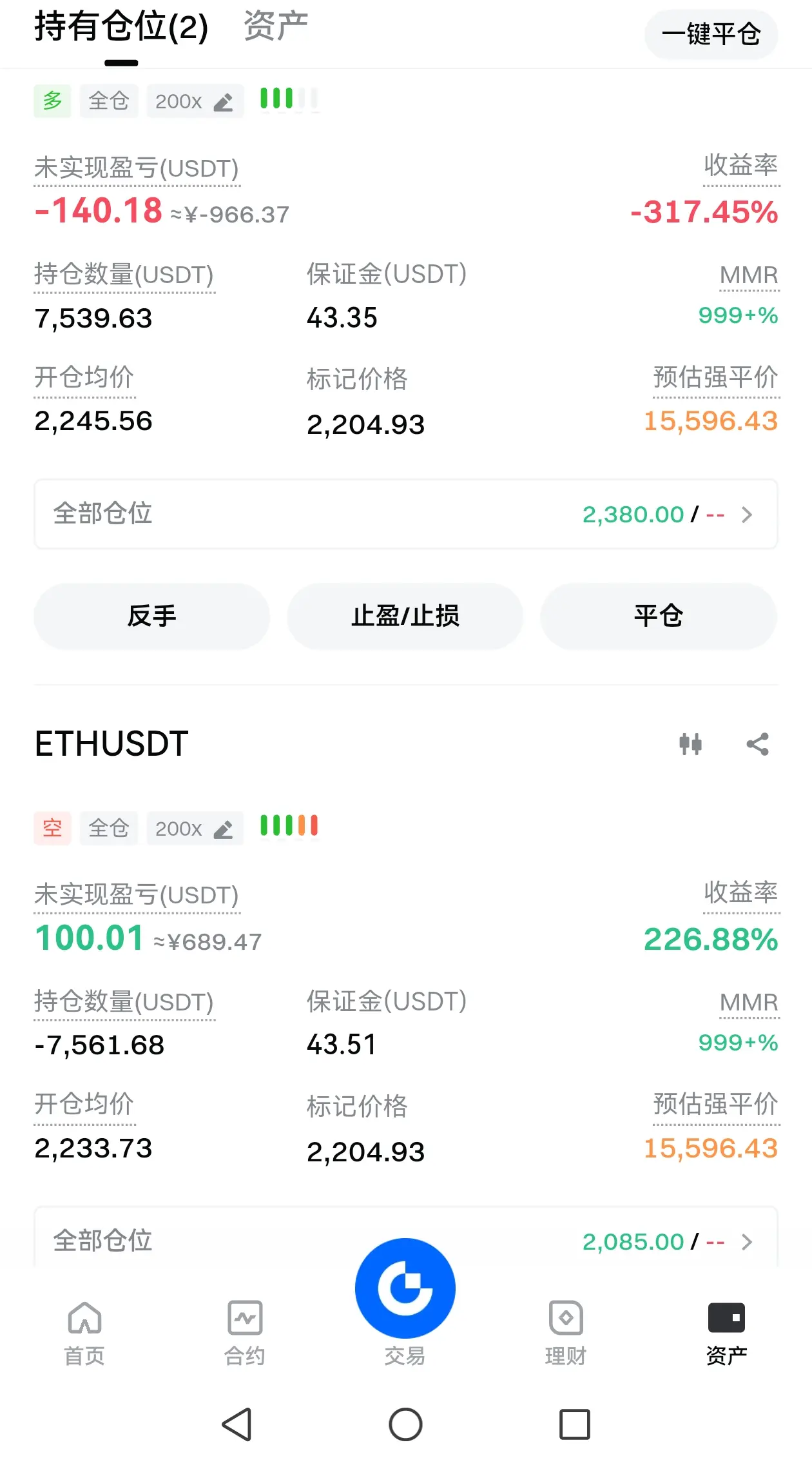Edit the 200x leverage on the short position
This screenshot has height=1467, width=812.
[195, 829]
